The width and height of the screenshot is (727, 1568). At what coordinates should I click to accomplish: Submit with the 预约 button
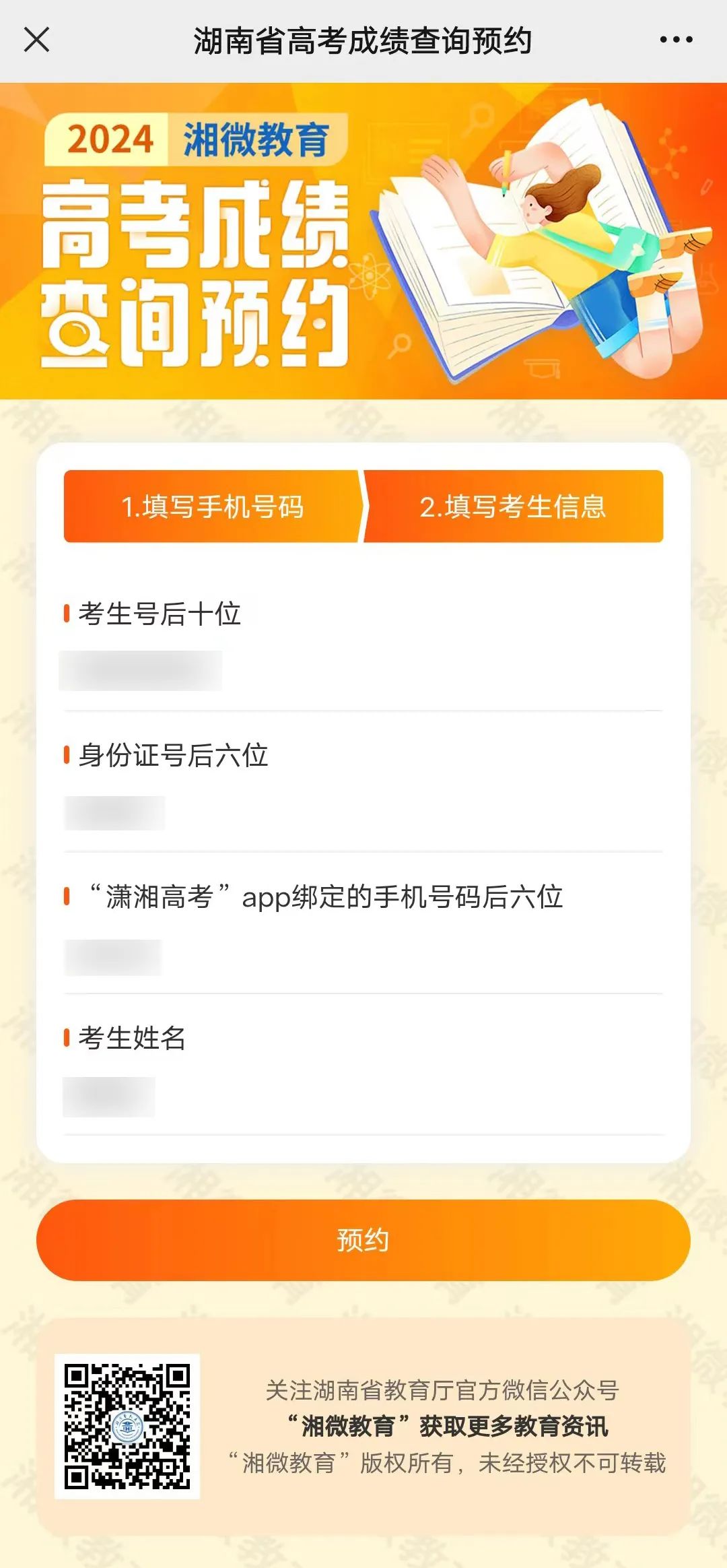pyautogui.click(x=363, y=1240)
